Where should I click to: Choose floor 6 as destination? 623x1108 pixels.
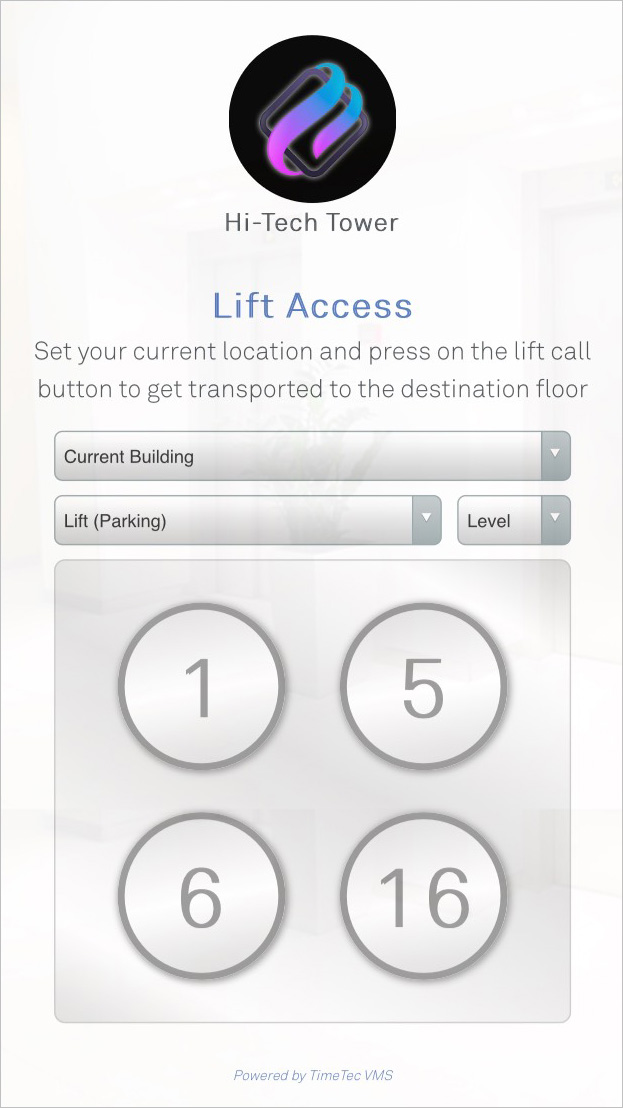click(201, 895)
